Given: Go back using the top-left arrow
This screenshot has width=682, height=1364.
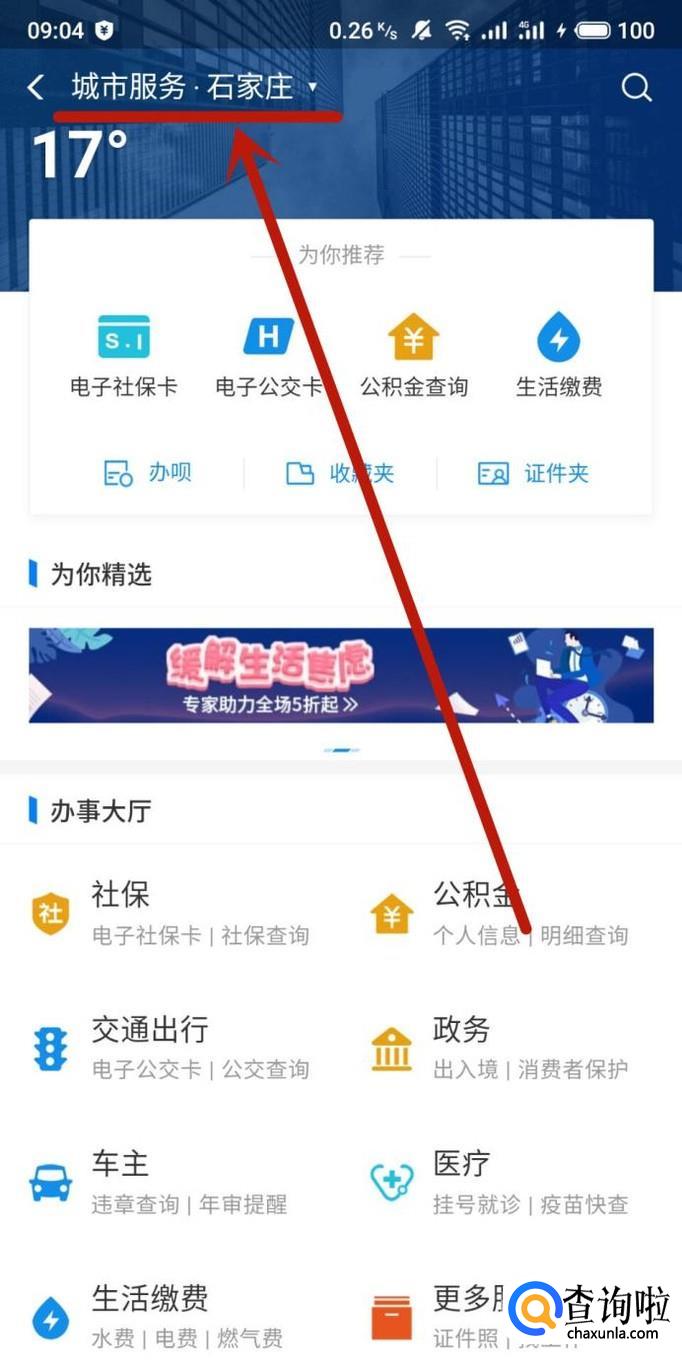Looking at the screenshot, I should [36, 88].
